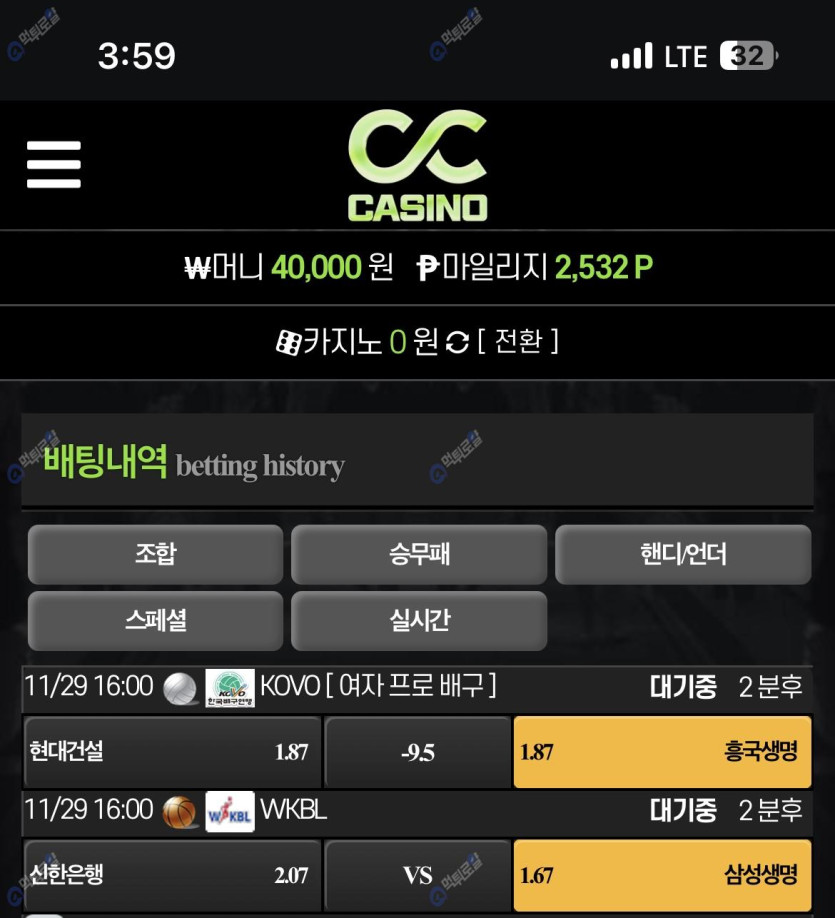The width and height of the screenshot is (835, 918).
Task: Tap the CC Casino logo
Action: pyautogui.click(x=417, y=165)
